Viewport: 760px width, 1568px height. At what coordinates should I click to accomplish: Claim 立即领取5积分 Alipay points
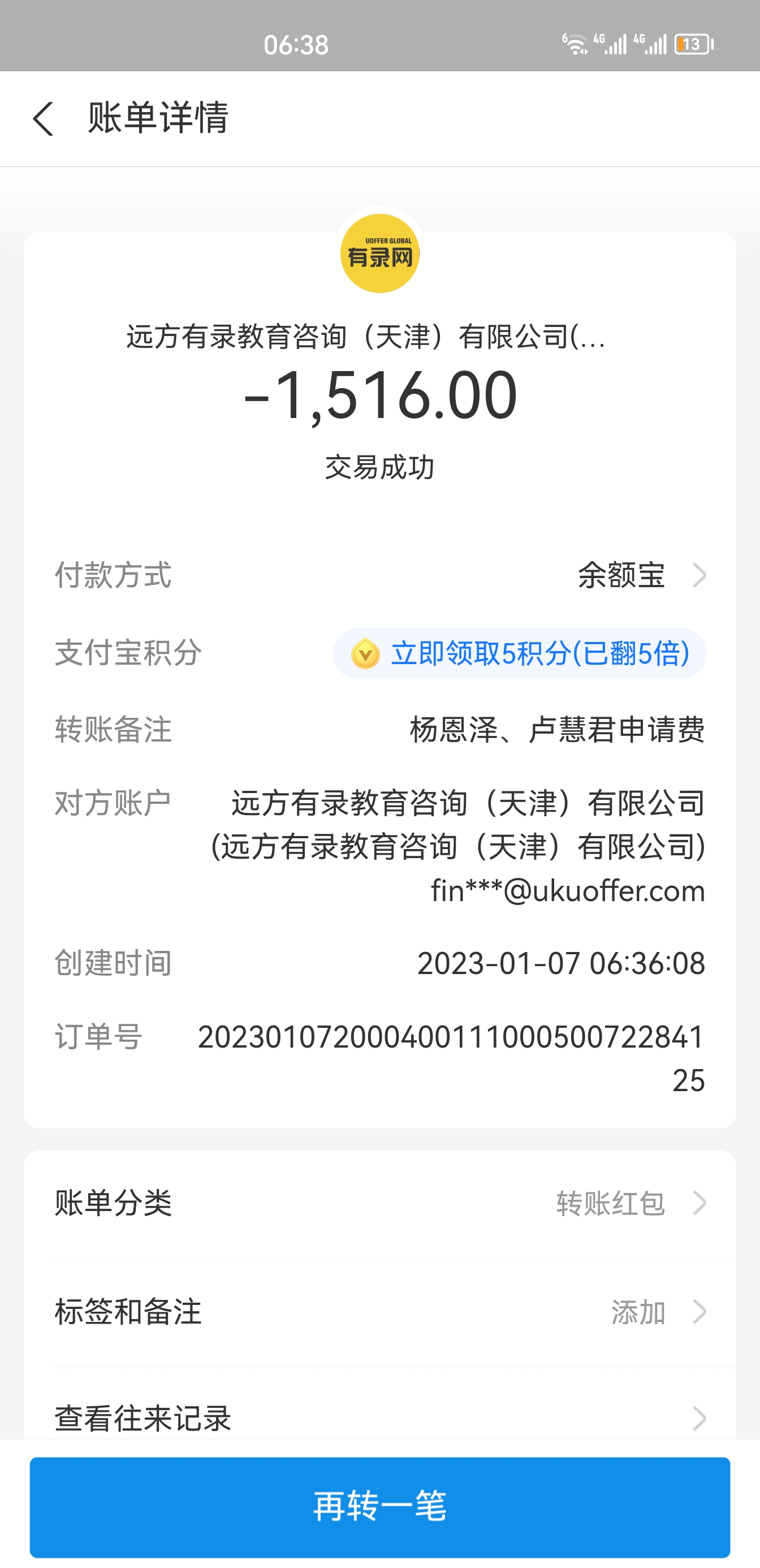tap(519, 654)
